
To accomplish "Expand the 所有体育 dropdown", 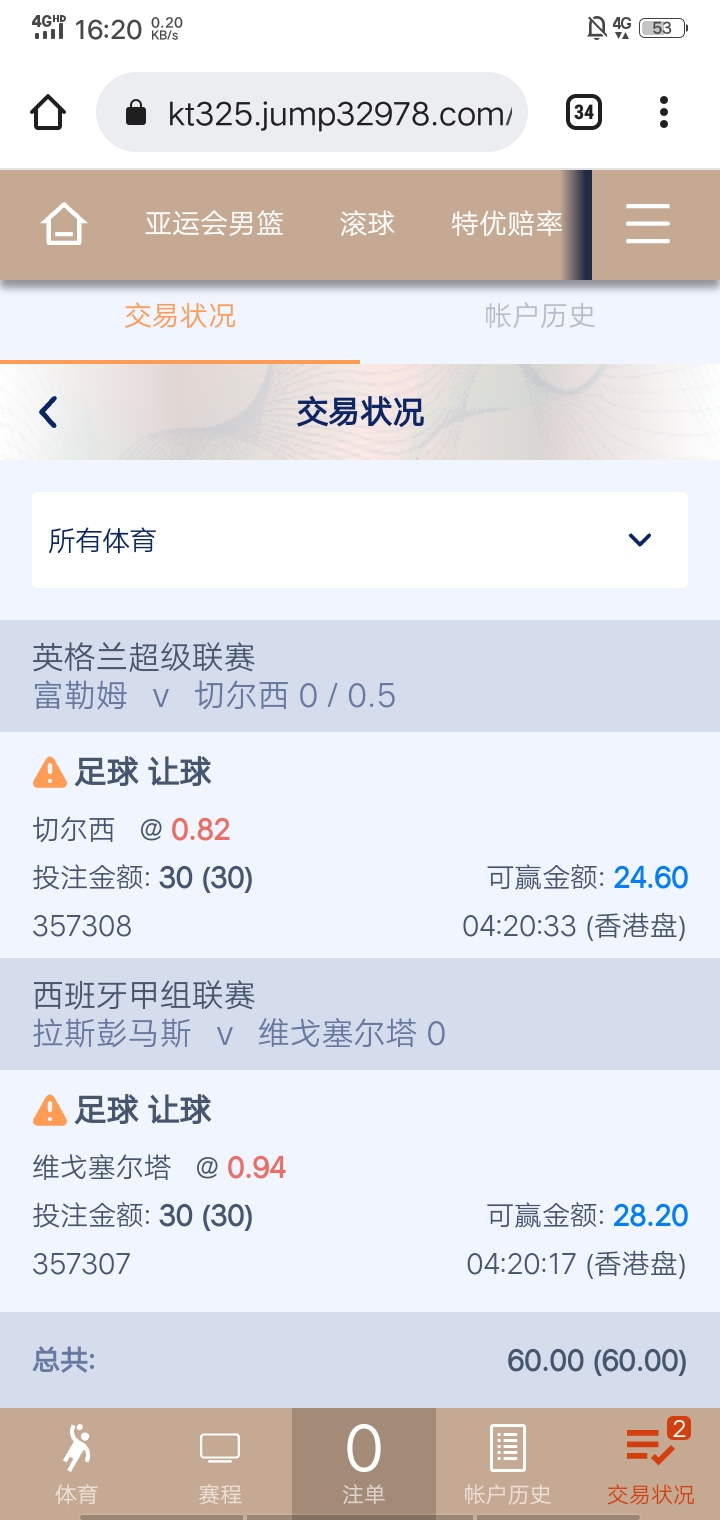I will (360, 540).
